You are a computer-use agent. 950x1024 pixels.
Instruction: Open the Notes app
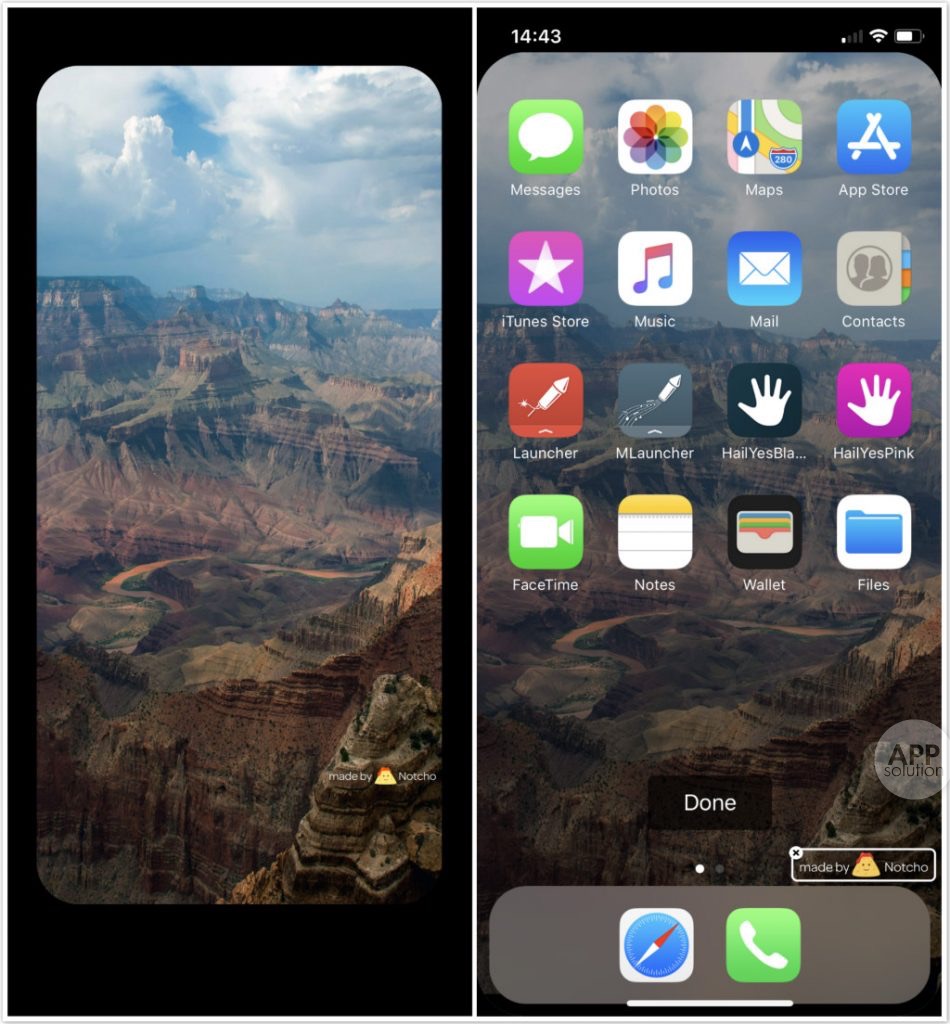click(655, 532)
